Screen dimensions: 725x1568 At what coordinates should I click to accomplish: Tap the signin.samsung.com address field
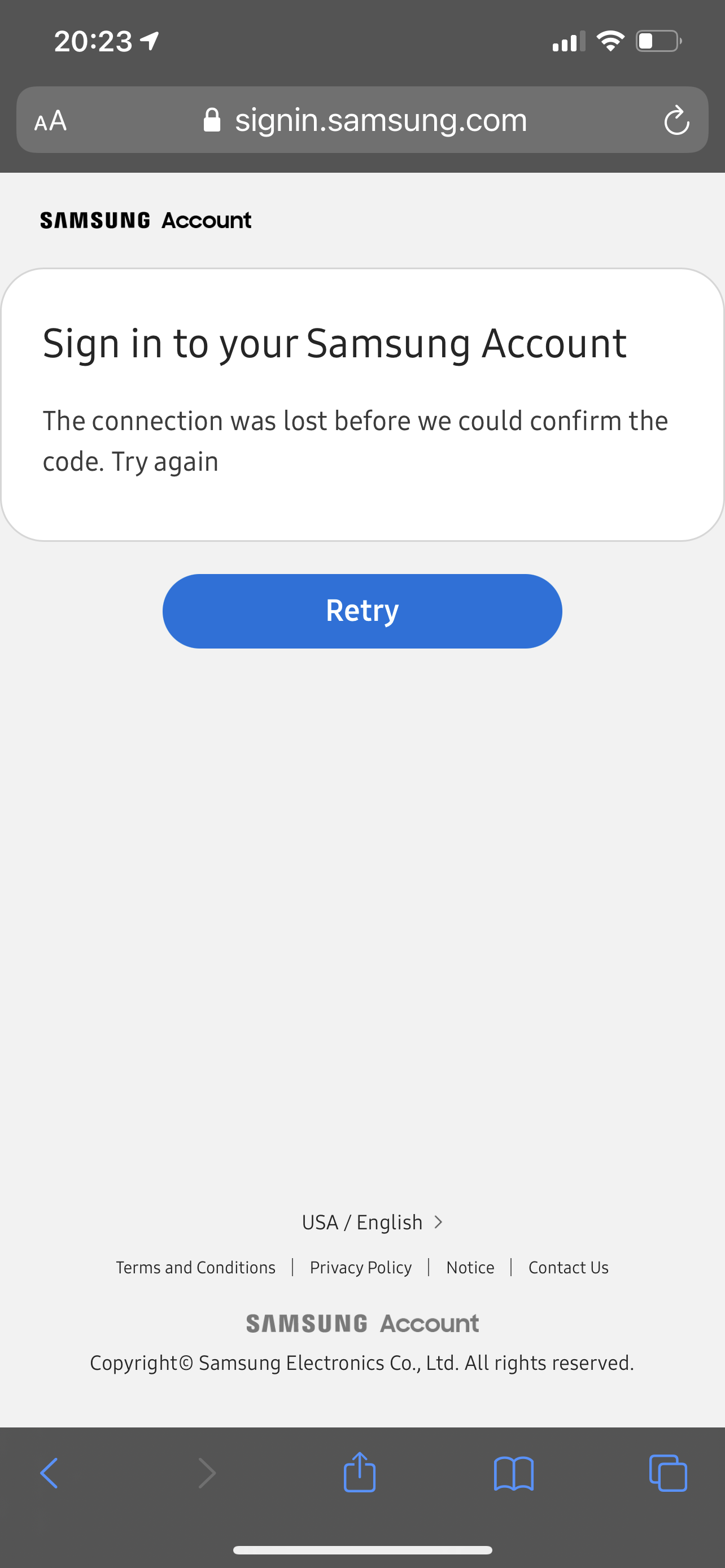364,120
